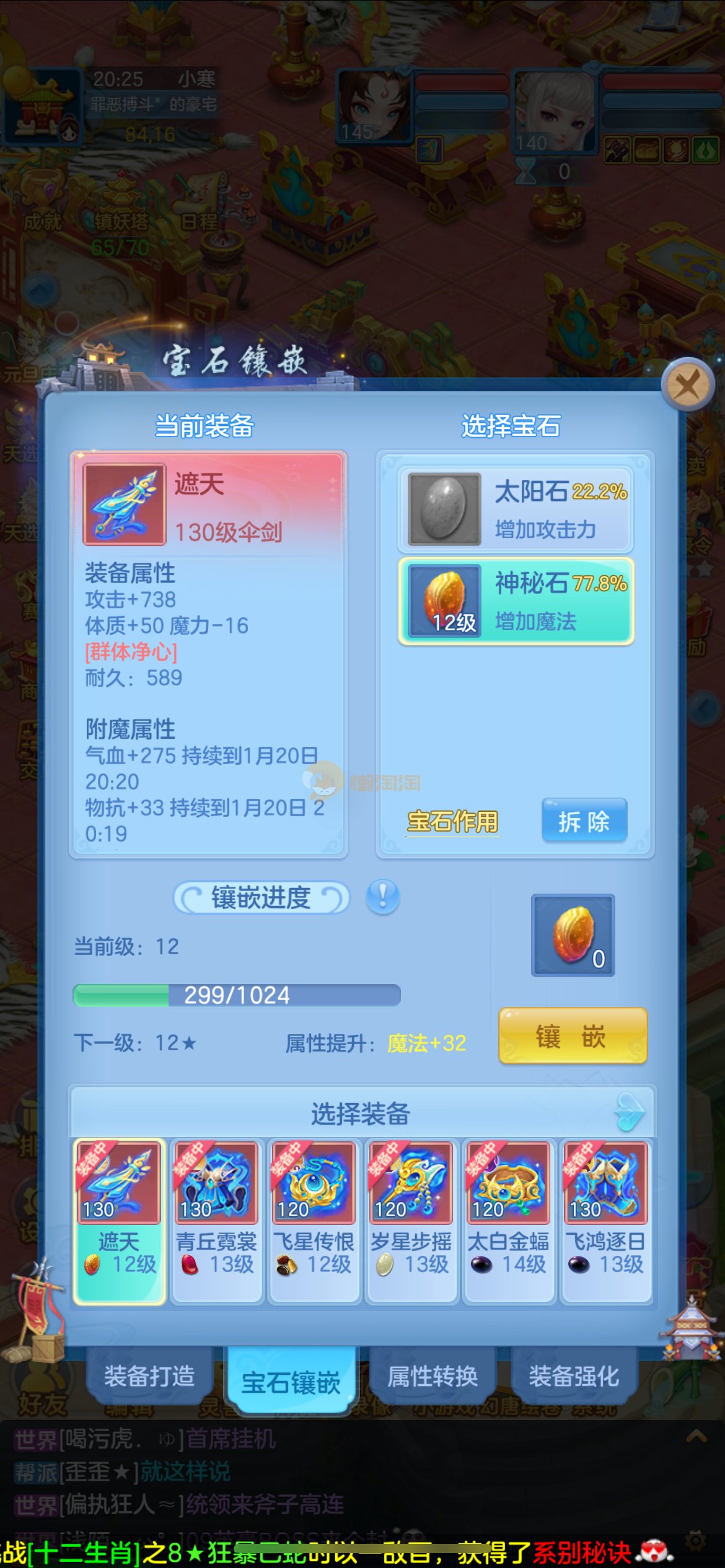The width and height of the screenshot is (725, 1568).
Task: Select the 遮天 equipment tile
Action: click(x=119, y=1220)
